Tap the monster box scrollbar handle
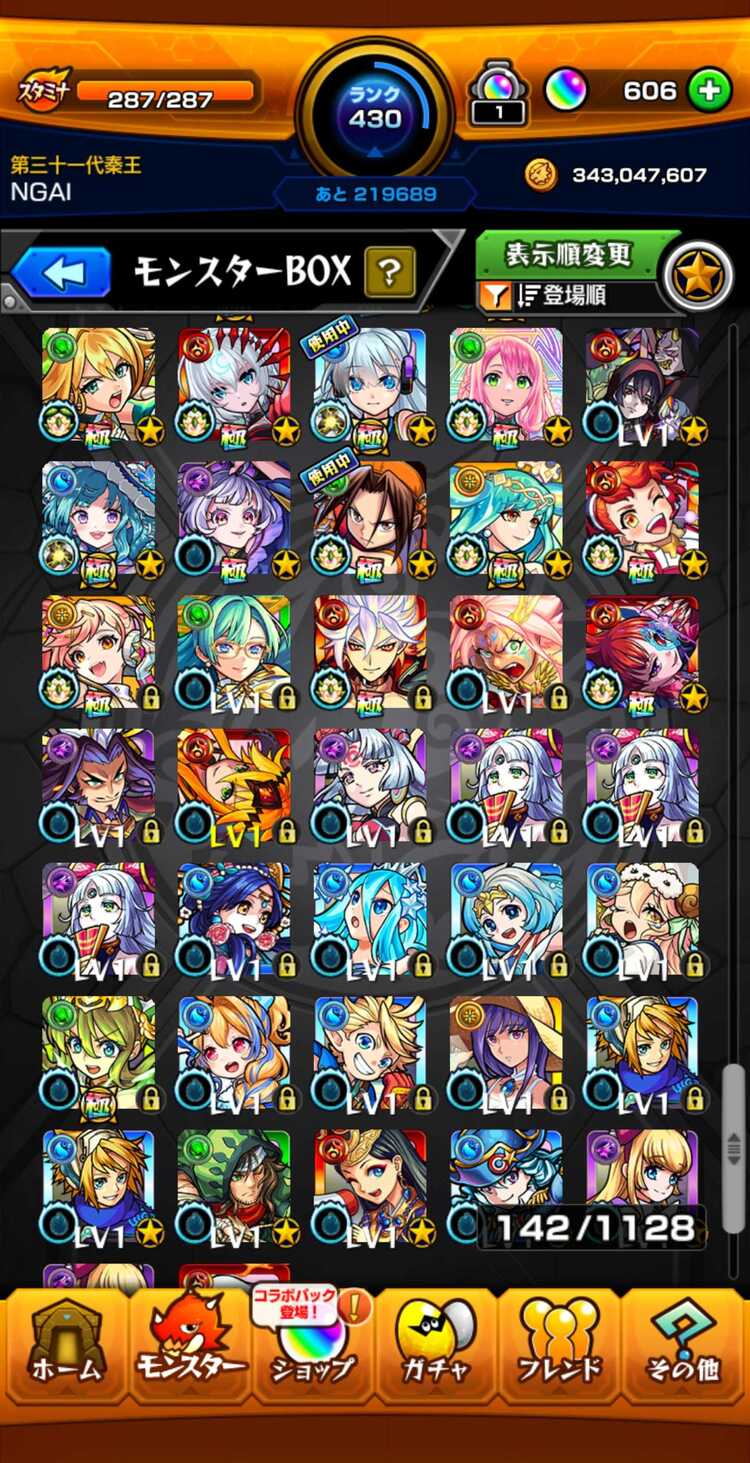The height and width of the screenshot is (1463, 750). (x=734, y=1148)
